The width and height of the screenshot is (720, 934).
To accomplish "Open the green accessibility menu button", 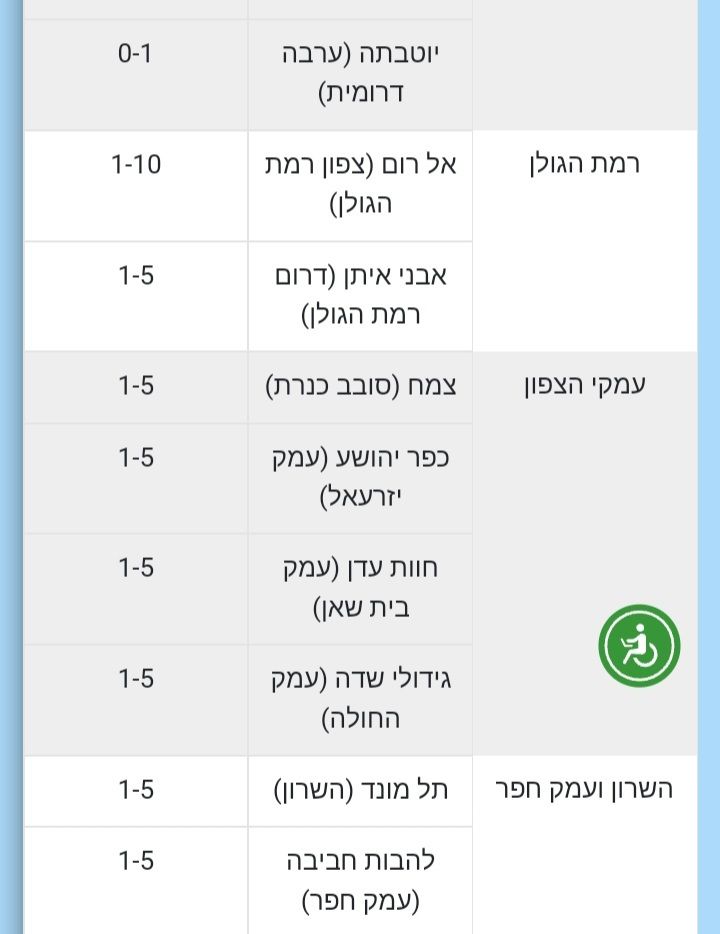I will click(640, 645).
